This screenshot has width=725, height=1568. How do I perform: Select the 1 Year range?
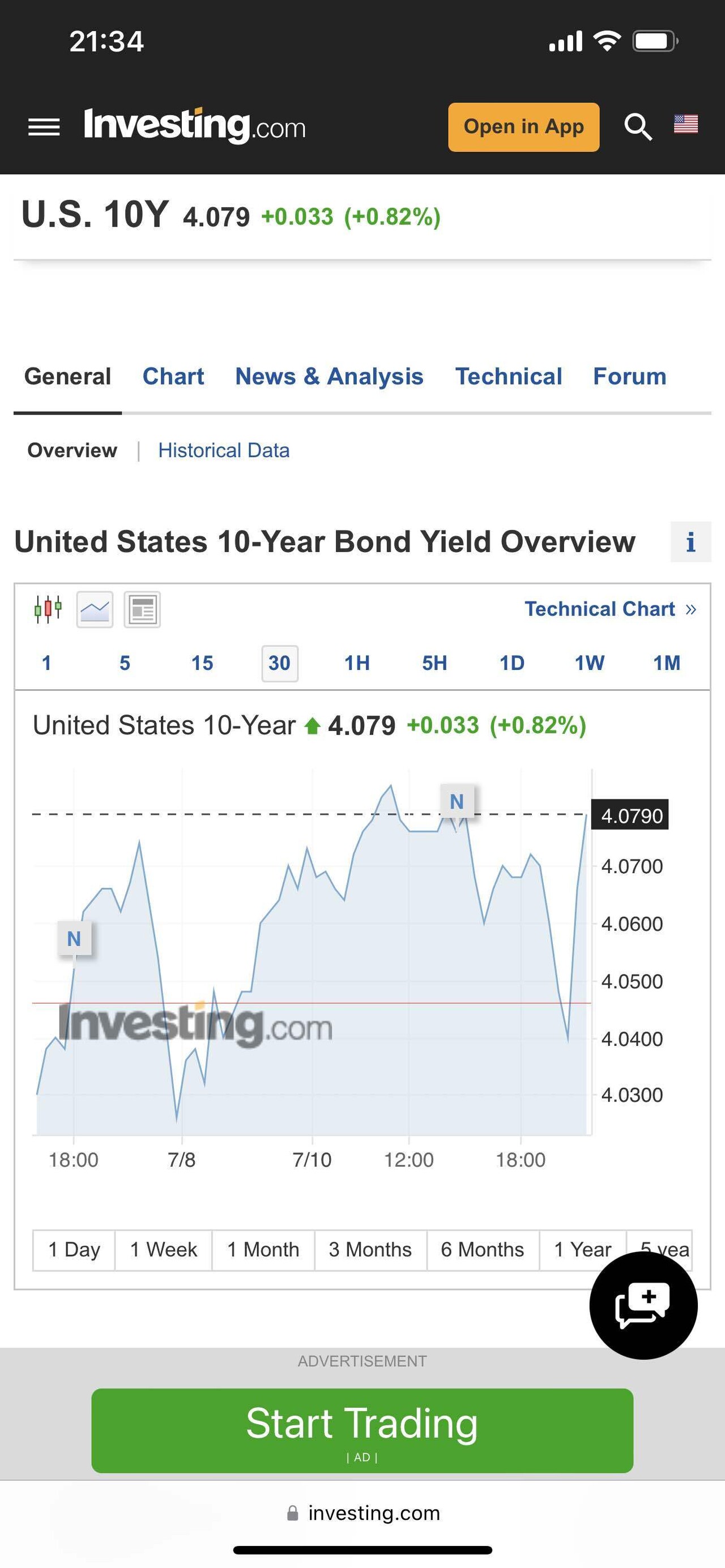coord(582,1250)
